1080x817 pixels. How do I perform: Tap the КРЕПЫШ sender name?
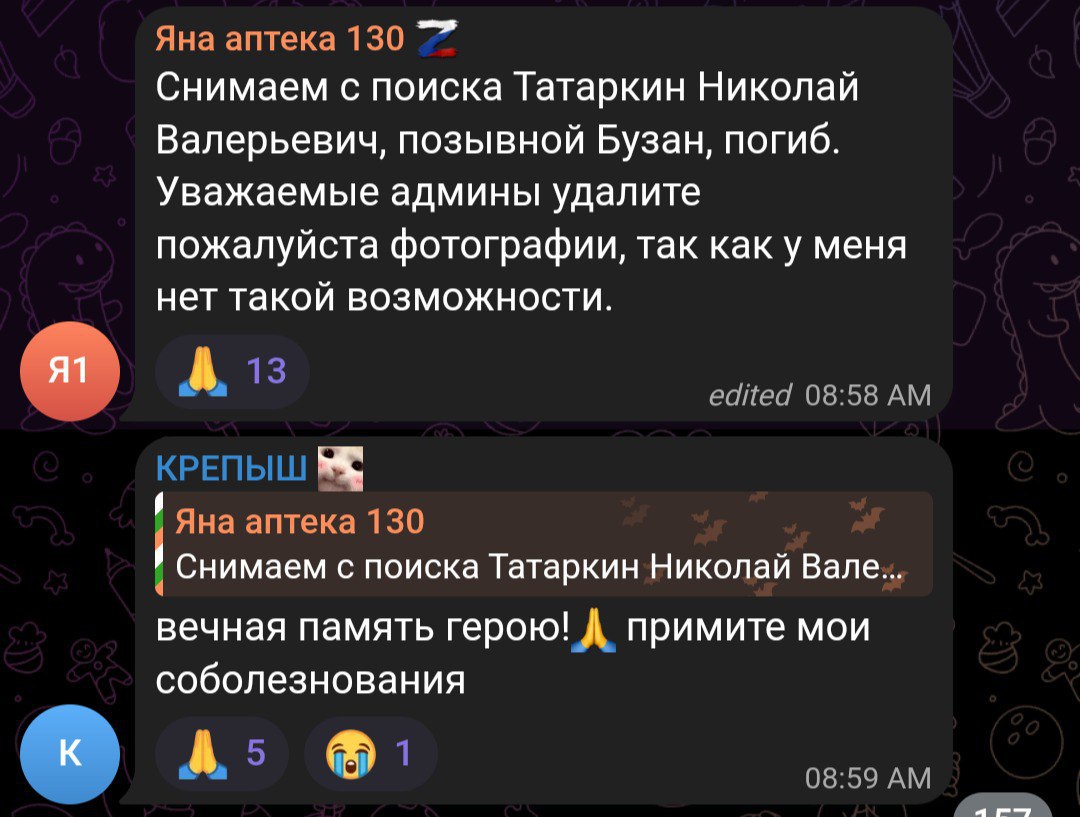(232, 467)
